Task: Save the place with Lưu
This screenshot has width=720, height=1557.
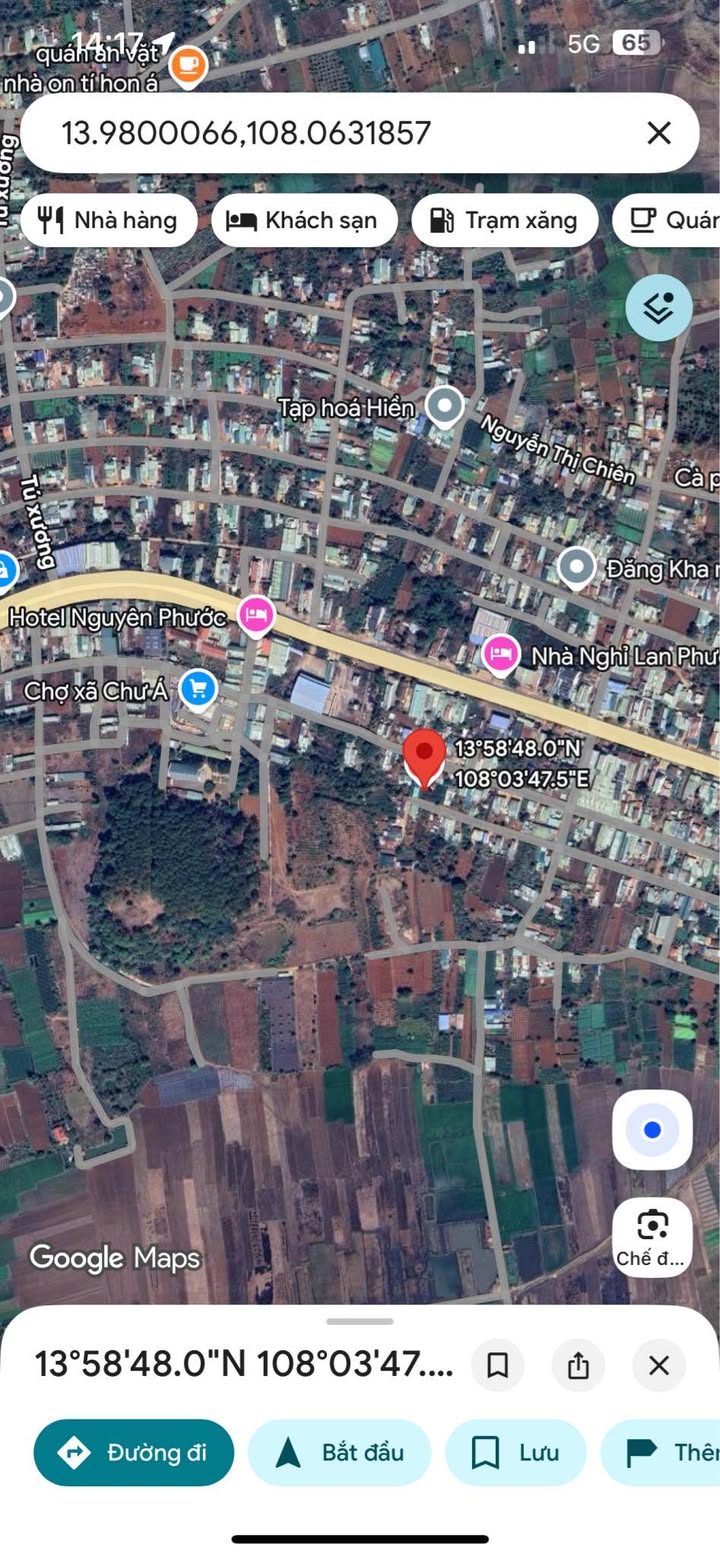Action: click(516, 1452)
